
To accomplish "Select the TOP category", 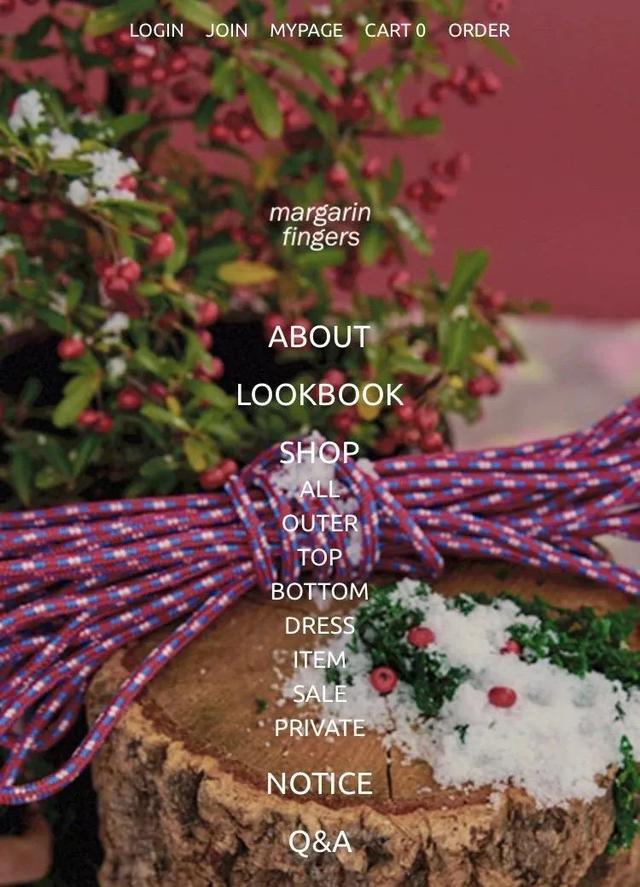I will point(319,557).
